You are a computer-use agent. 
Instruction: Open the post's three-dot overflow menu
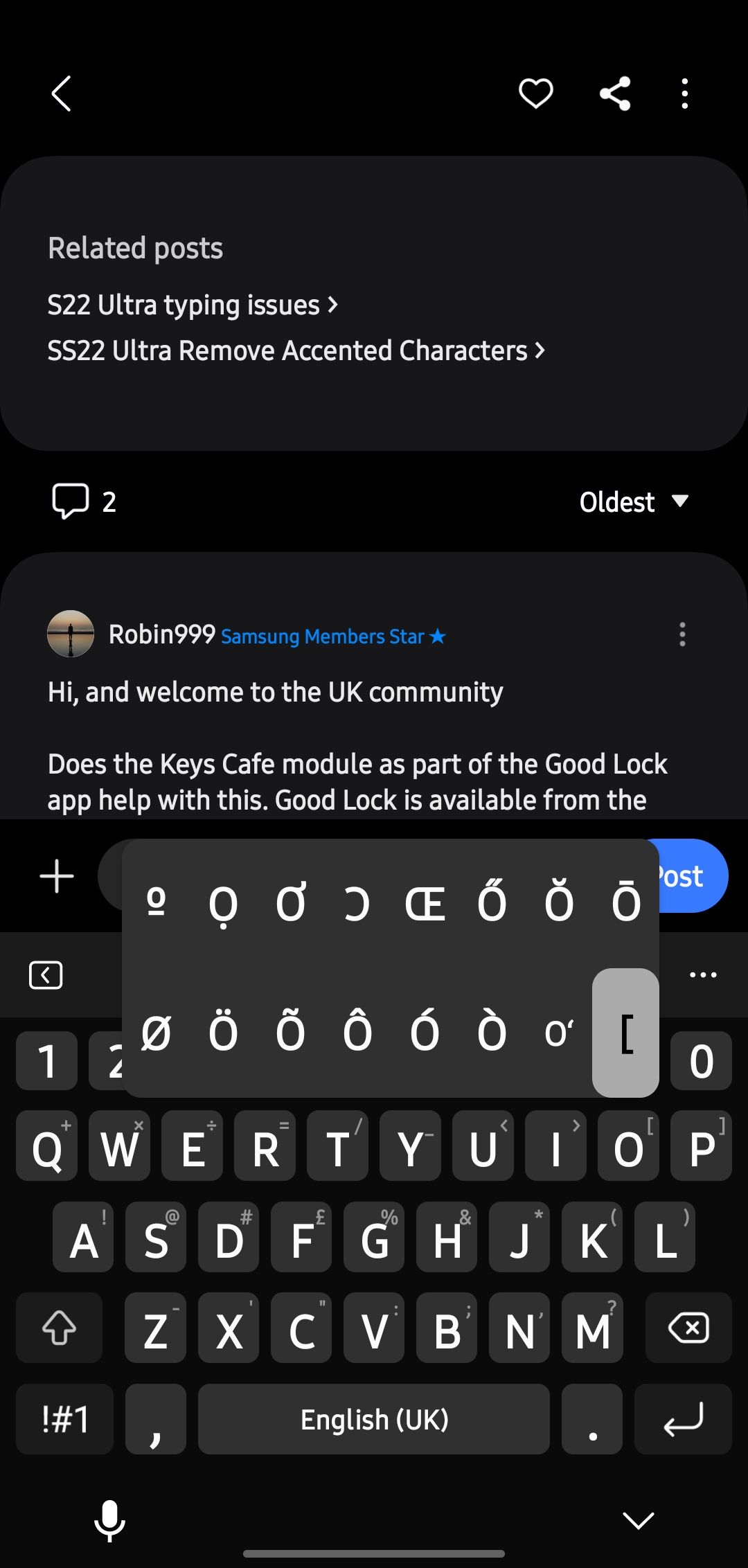pyautogui.click(x=684, y=93)
